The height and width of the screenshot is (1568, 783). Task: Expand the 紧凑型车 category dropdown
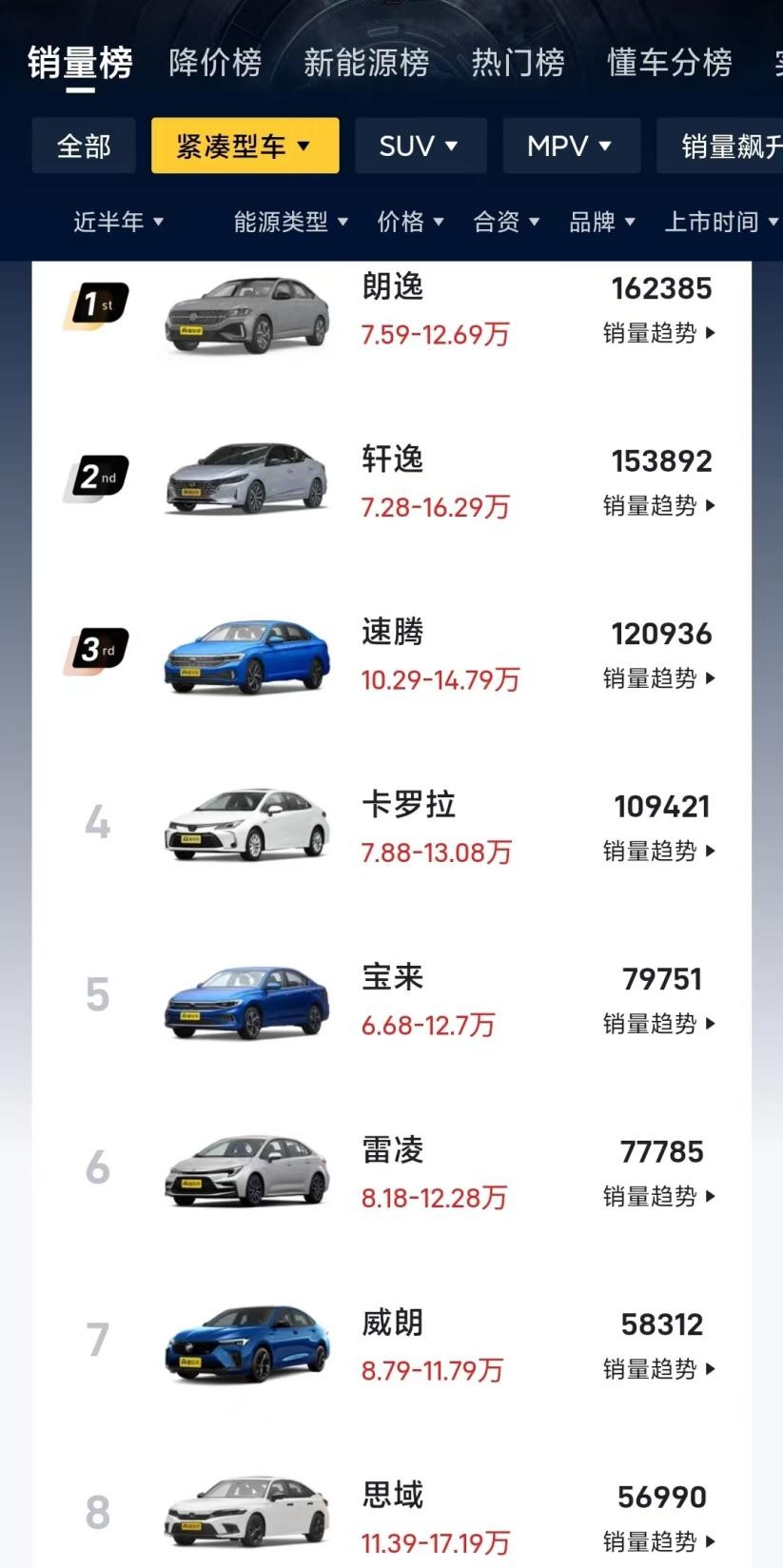245,146
